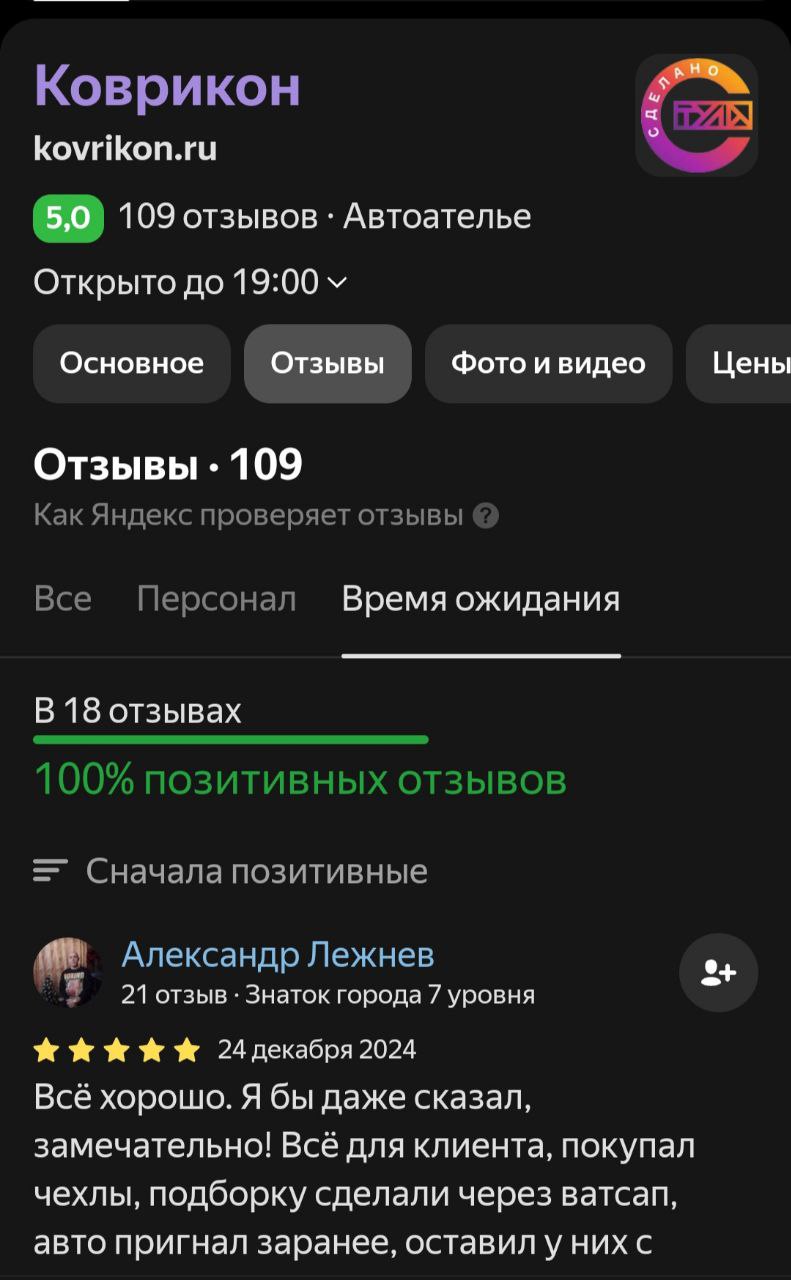Expand the opening hours "Открыто до 19:00"
The width and height of the screenshot is (791, 1280).
(190, 282)
